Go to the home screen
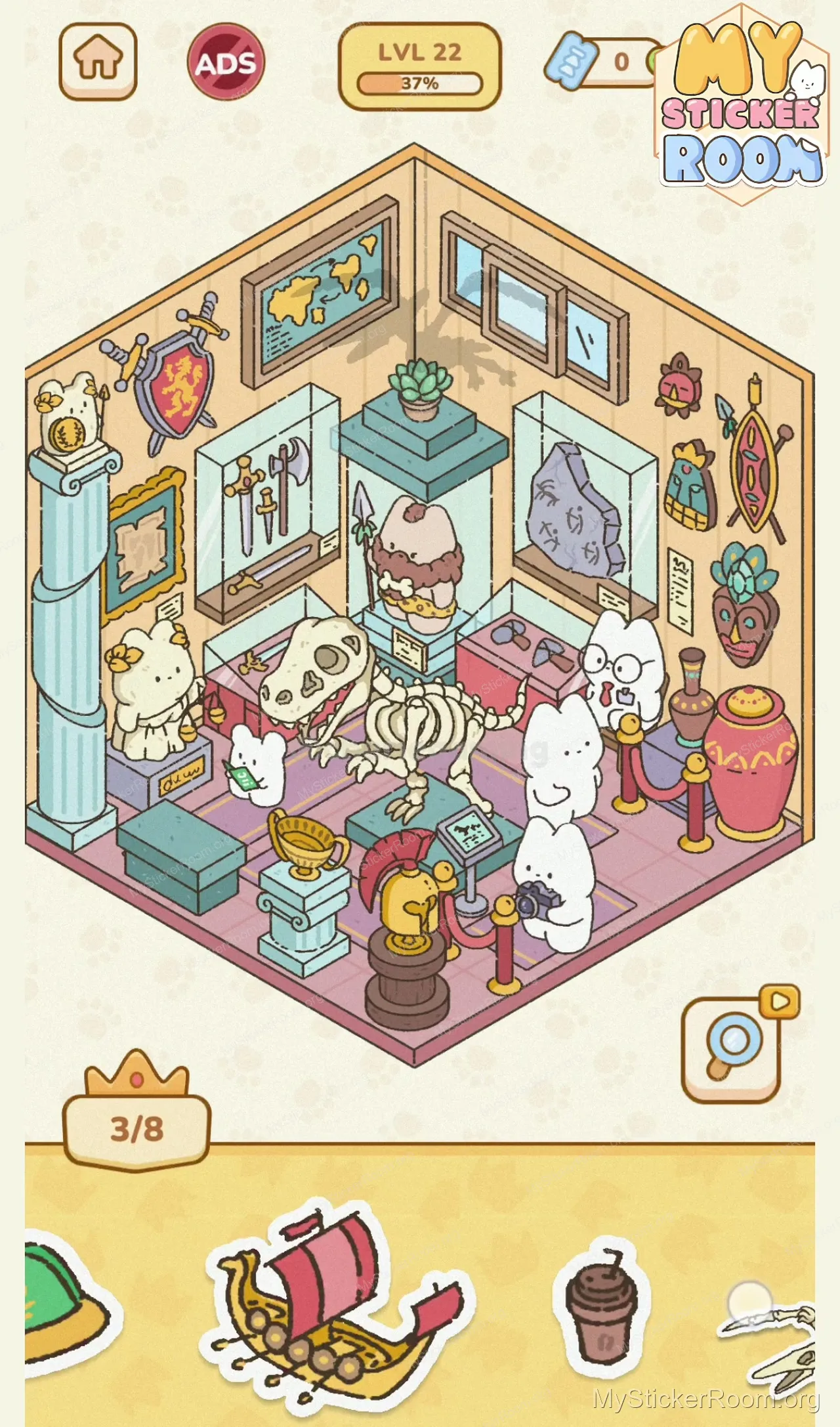 [98, 61]
